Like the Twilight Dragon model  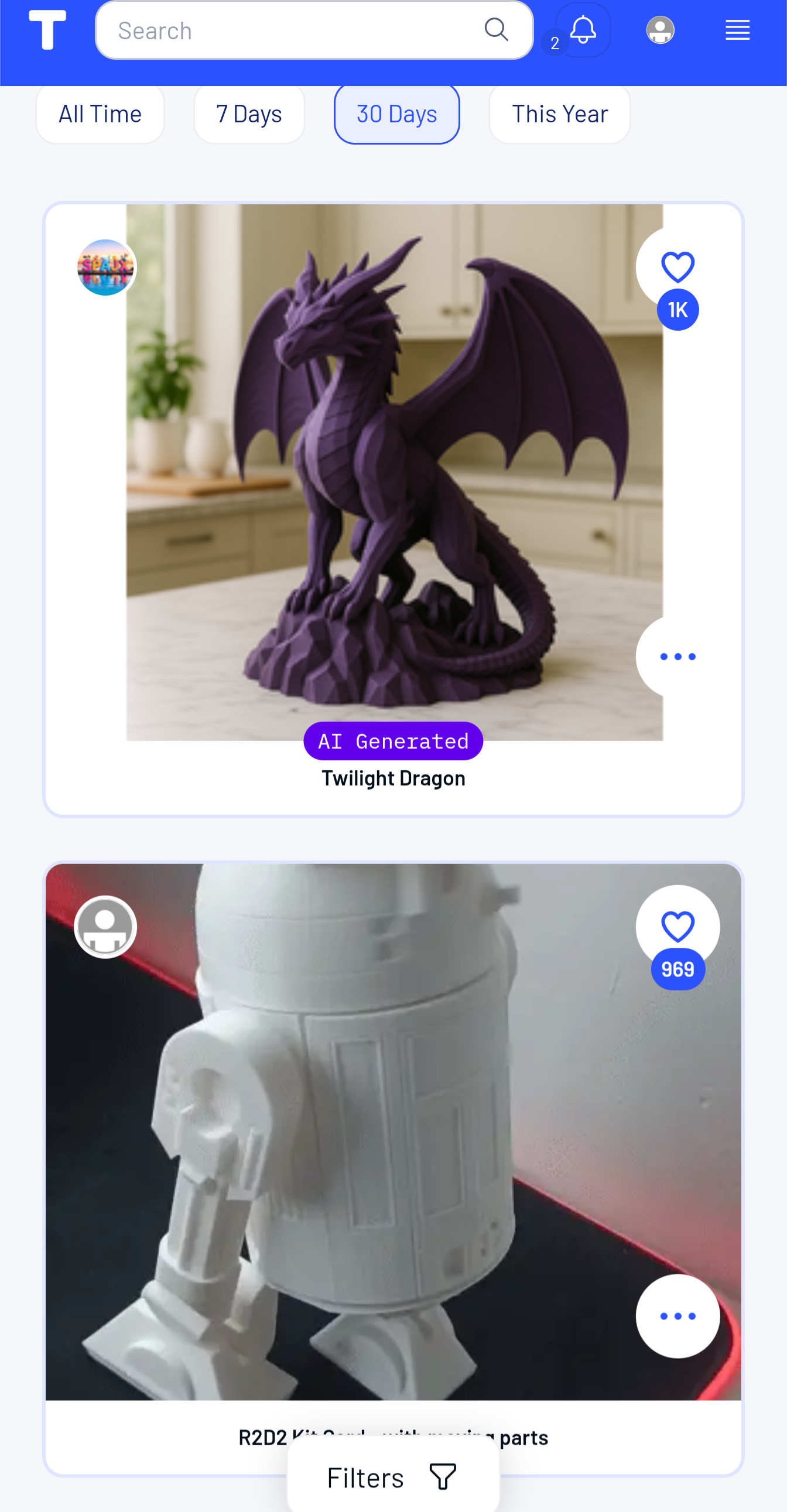677,268
